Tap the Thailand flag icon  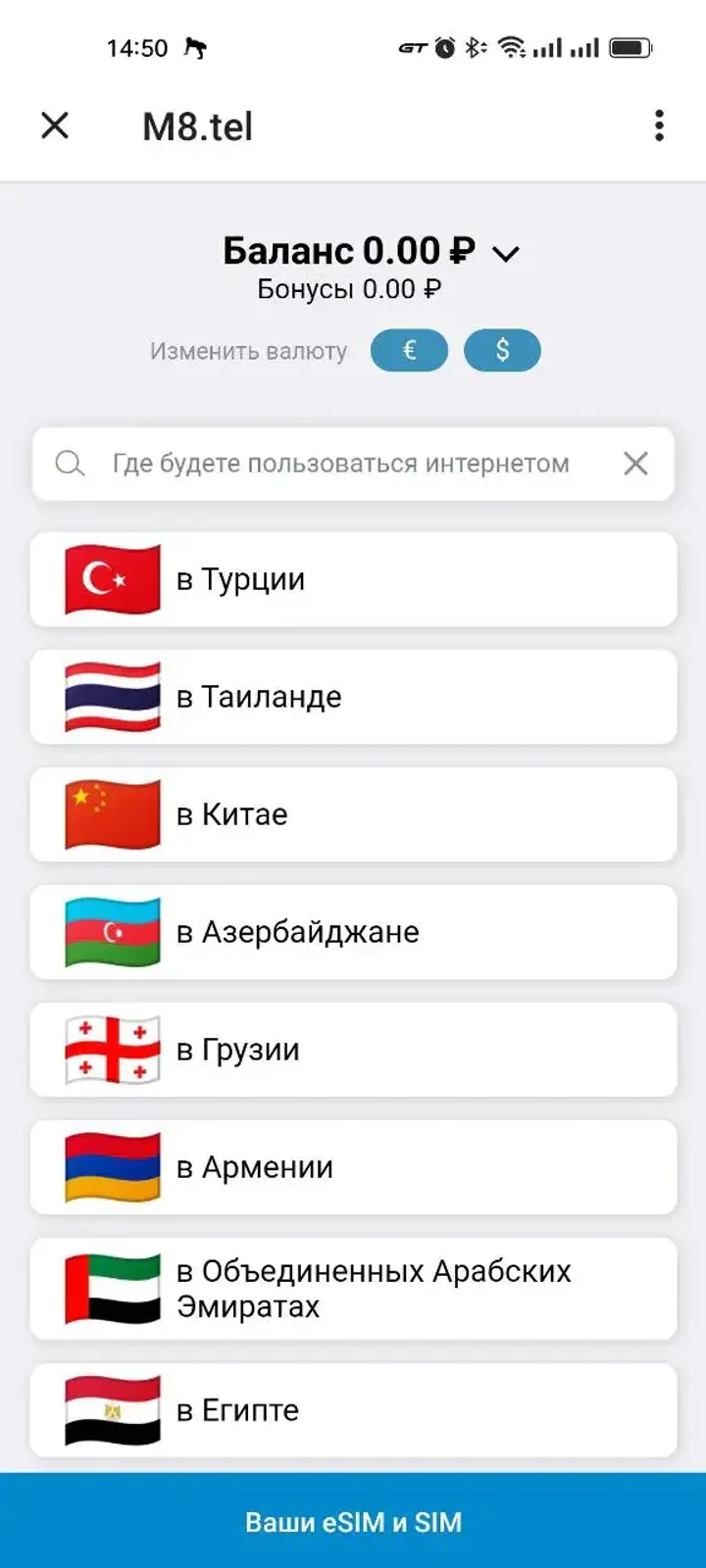111,697
